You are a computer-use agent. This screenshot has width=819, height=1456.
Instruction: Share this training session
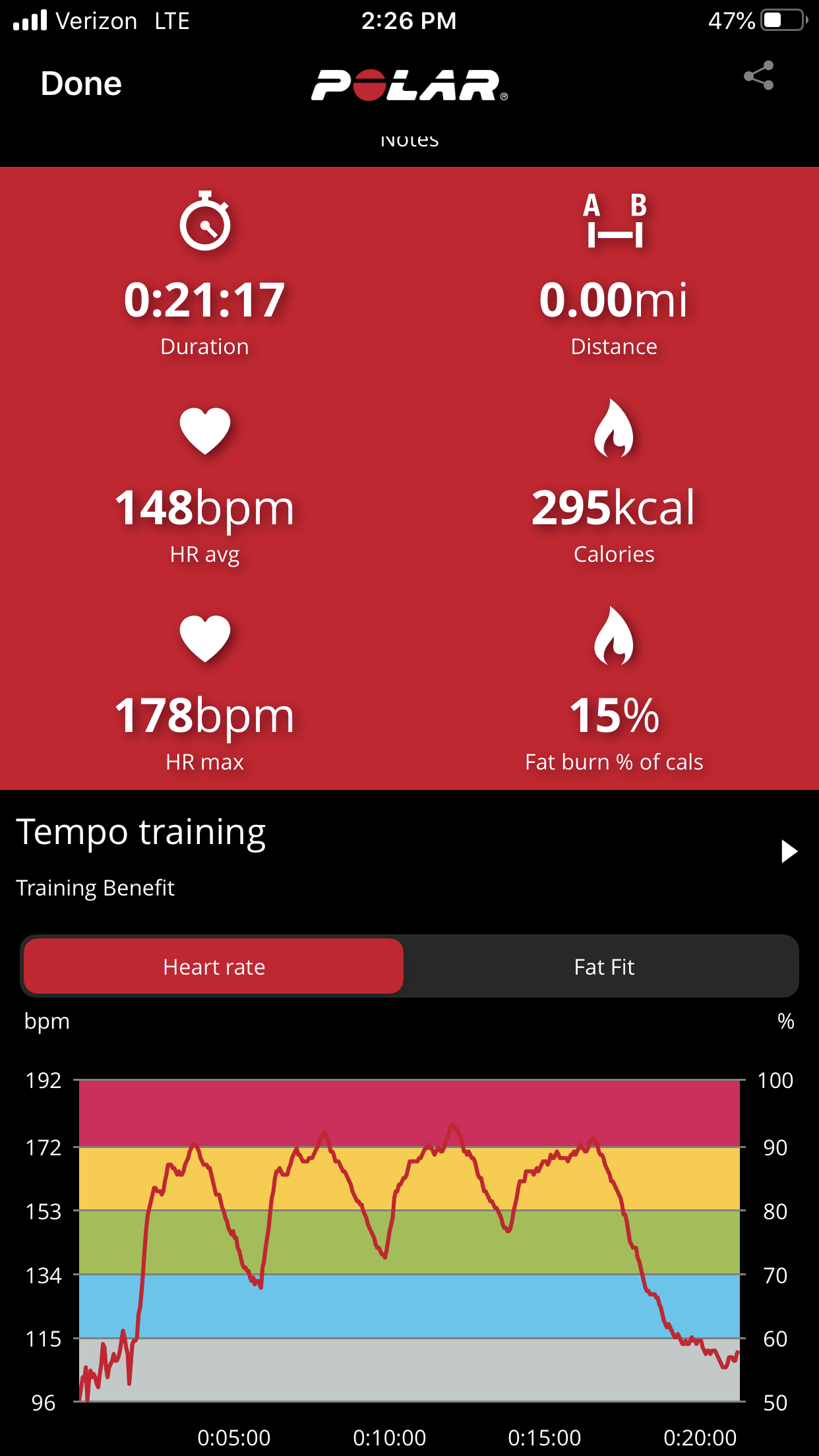pyautogui.click(x=758, y=76)
